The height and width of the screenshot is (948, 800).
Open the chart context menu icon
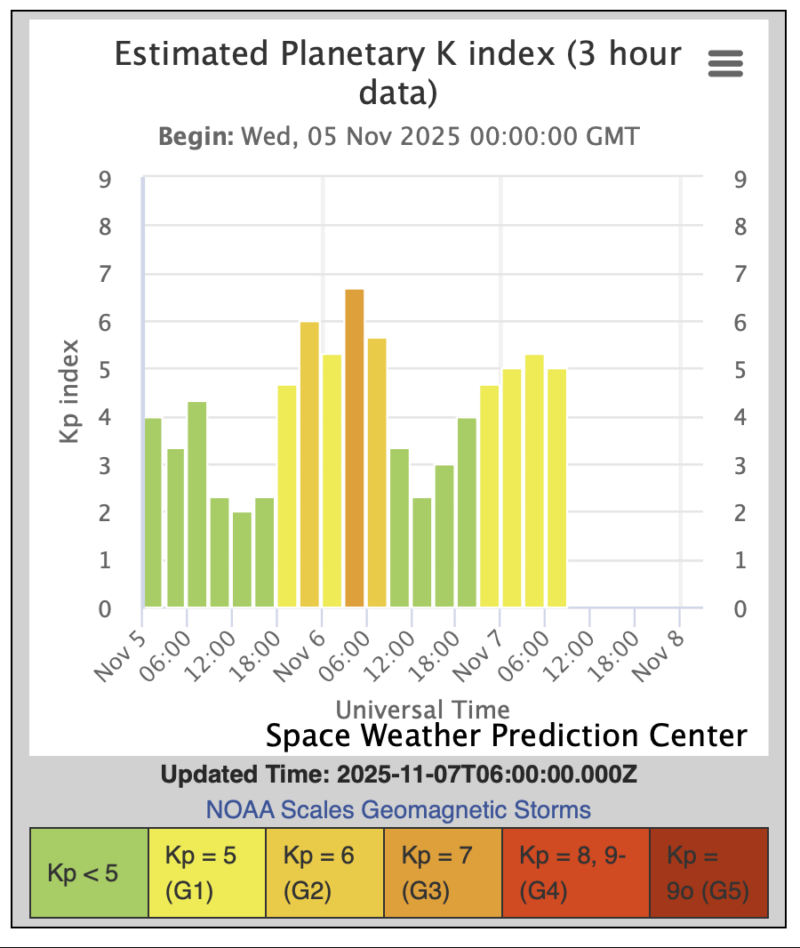725,64
